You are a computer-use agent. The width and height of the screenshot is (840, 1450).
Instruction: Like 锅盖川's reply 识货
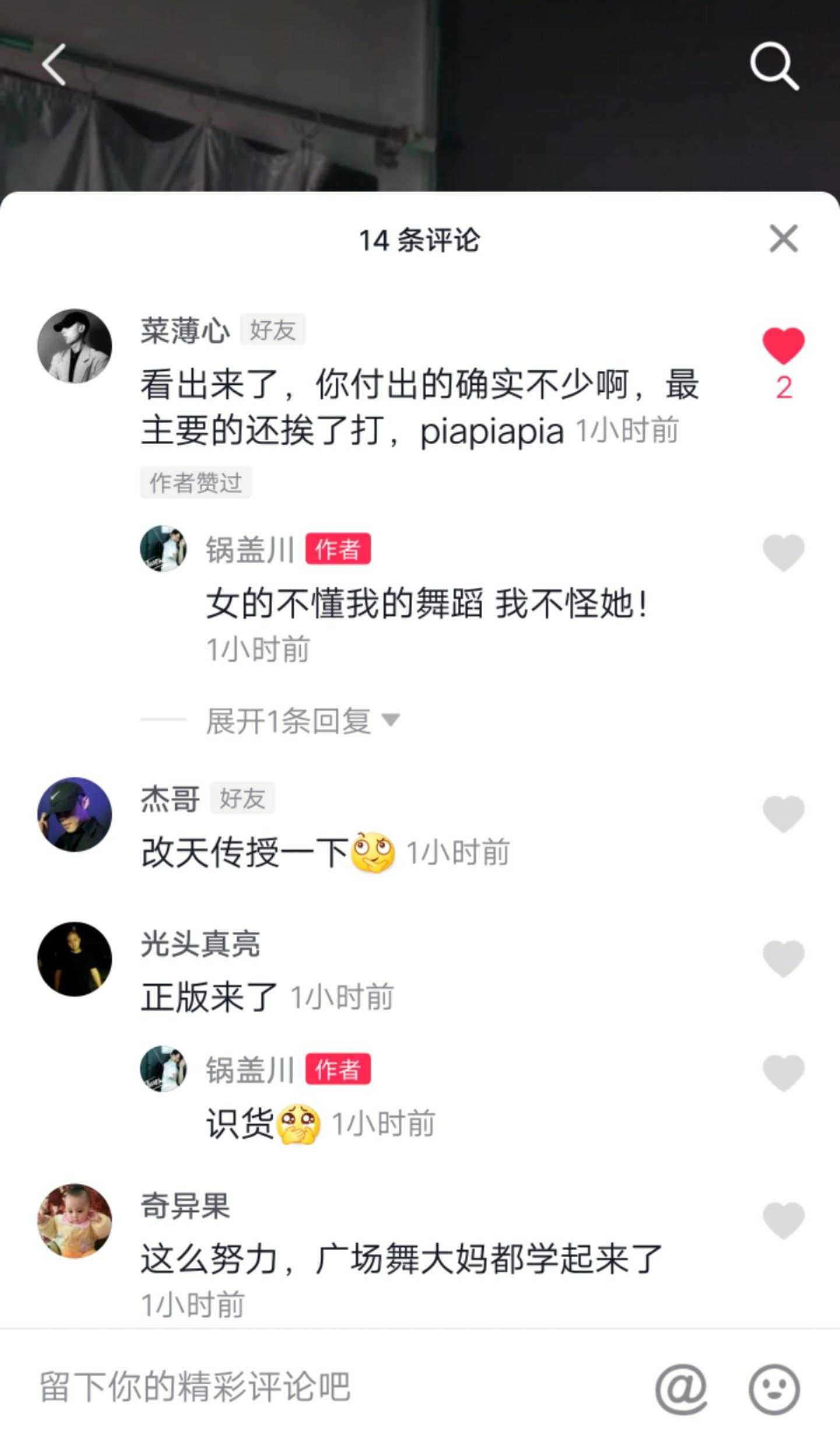pyautogui.click(x=783, y=1073)
